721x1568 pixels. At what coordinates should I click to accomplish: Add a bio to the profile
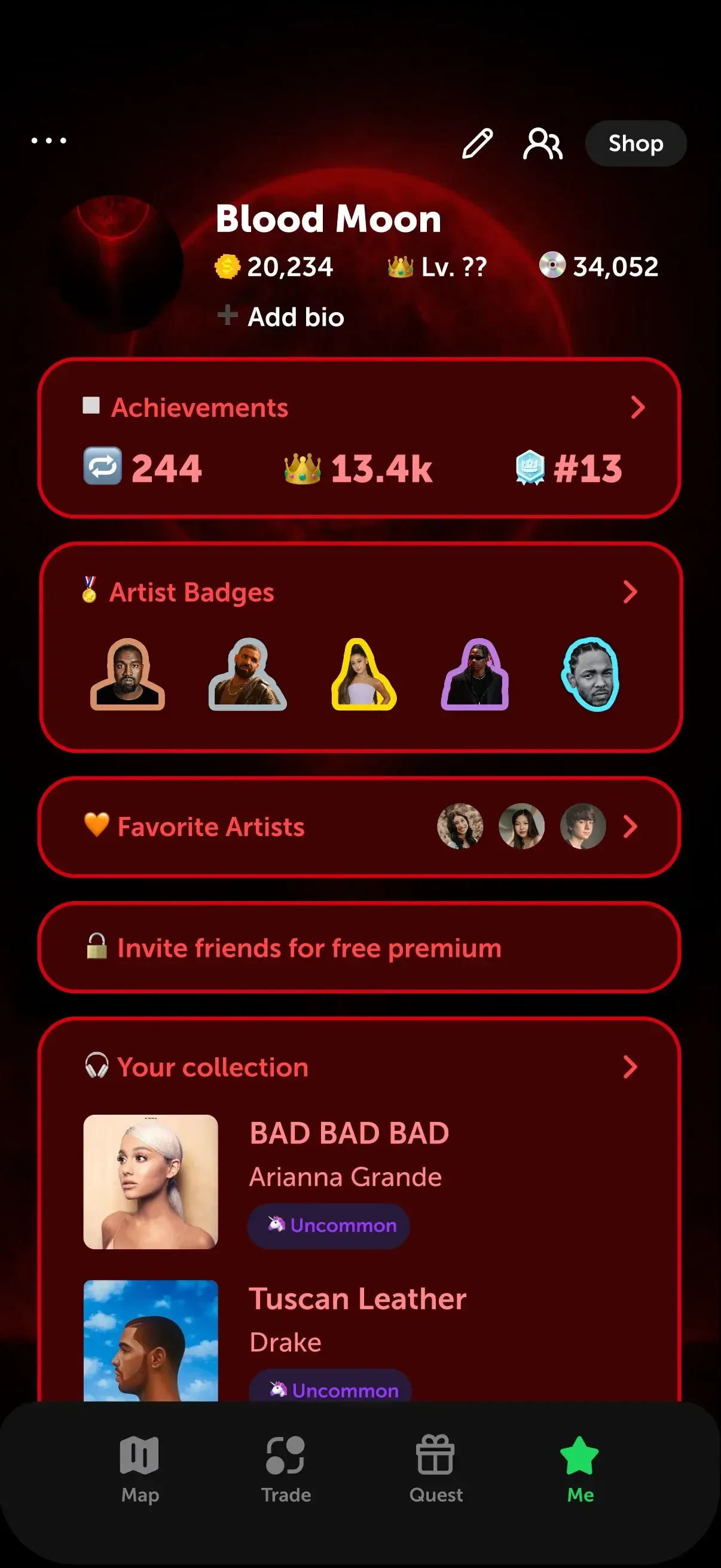(x=282, y=316)
